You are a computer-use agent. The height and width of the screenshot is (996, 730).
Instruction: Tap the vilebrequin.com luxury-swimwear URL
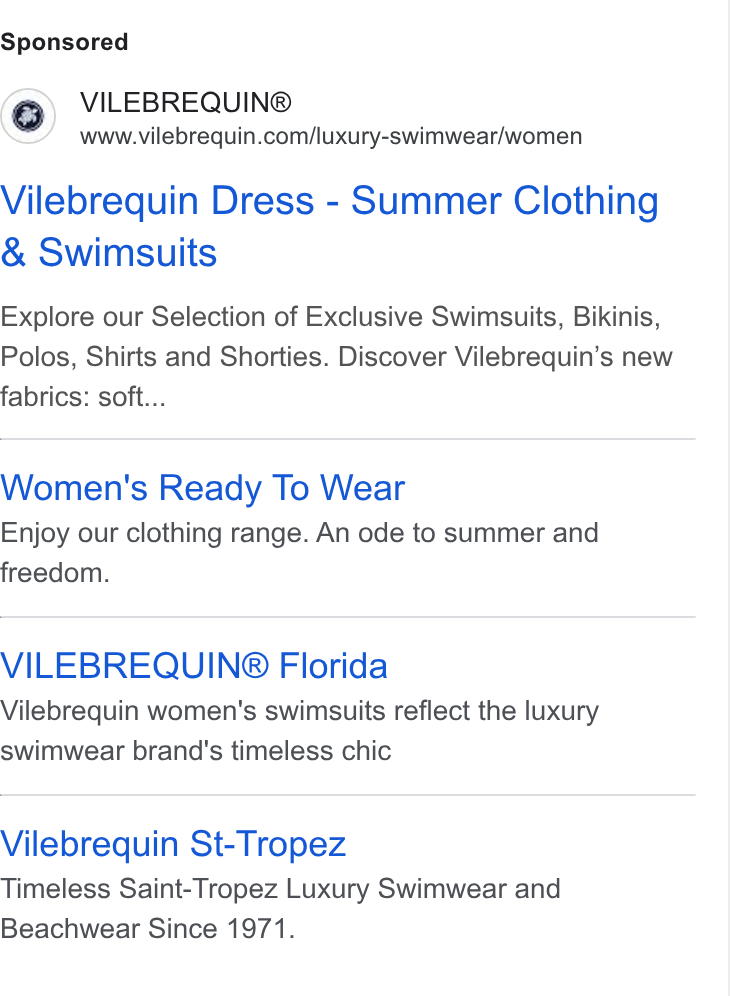[331, 136]
